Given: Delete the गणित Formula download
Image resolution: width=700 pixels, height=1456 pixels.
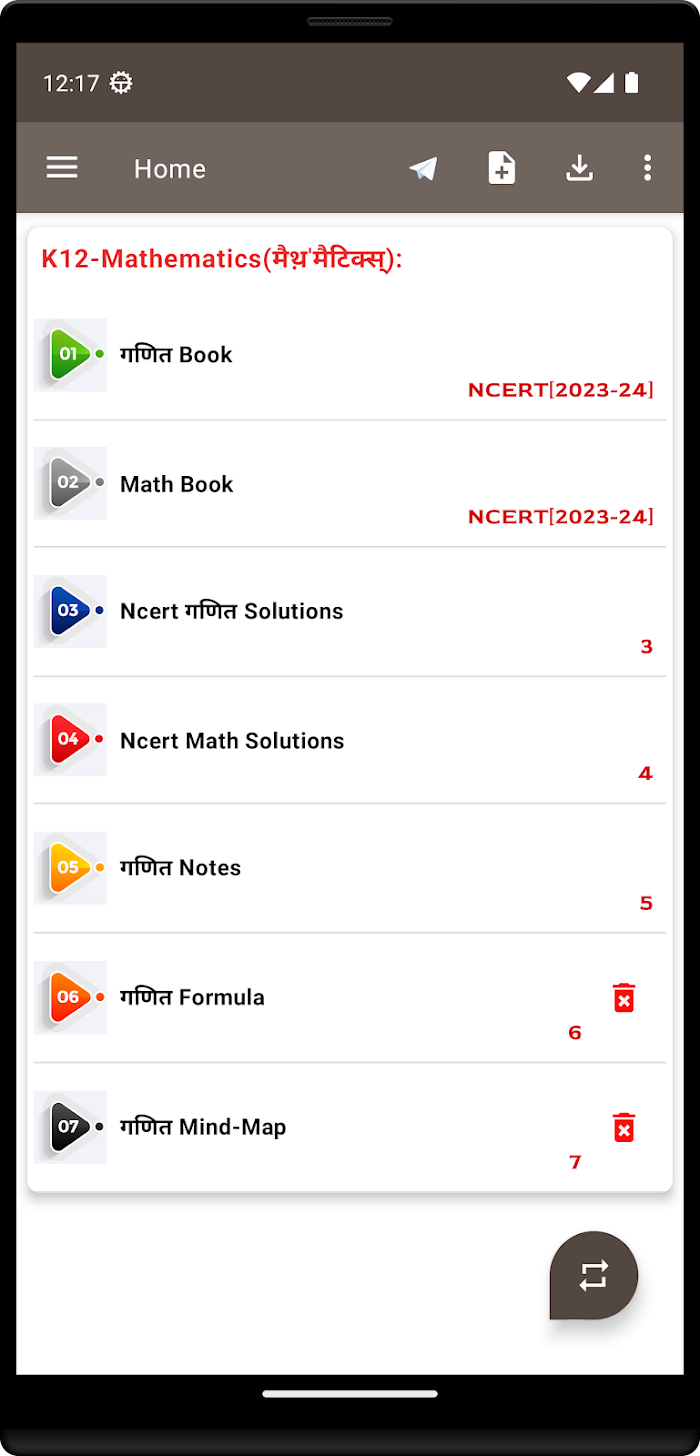Looking at the screenshot, I should [624, 997].
